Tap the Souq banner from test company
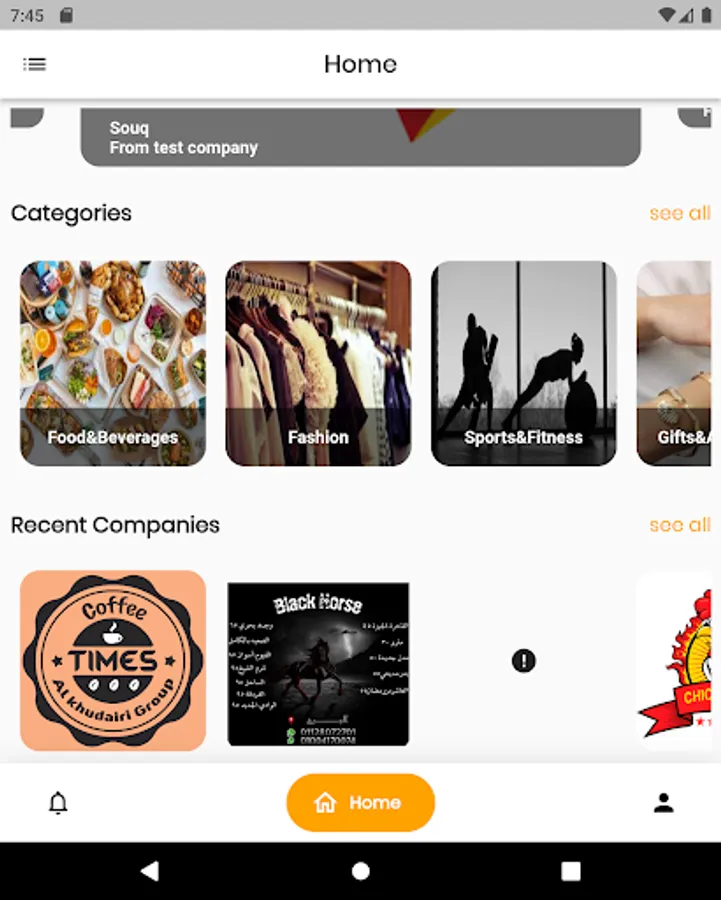 coord(360,135)
